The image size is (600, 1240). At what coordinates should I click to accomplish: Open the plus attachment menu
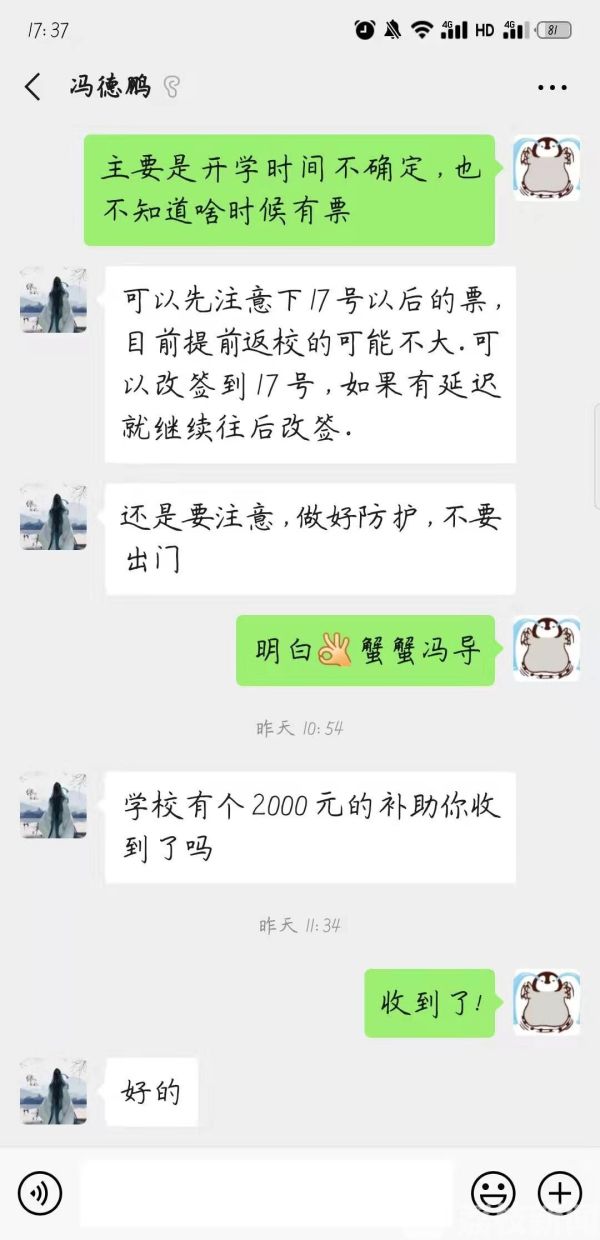pyautogui.click(x=559, y=1192)
